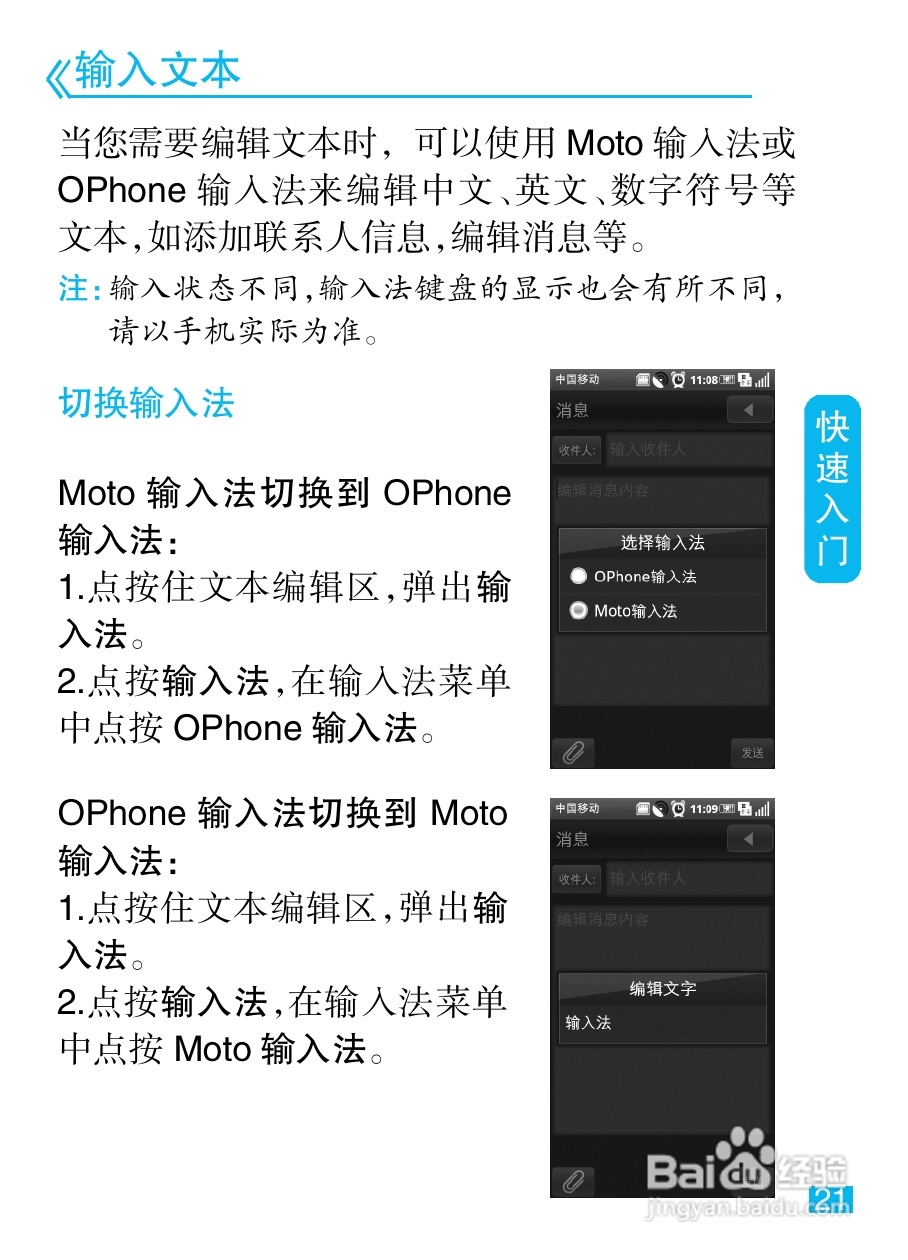Tap the signal strength bars icon

(760, 380)
